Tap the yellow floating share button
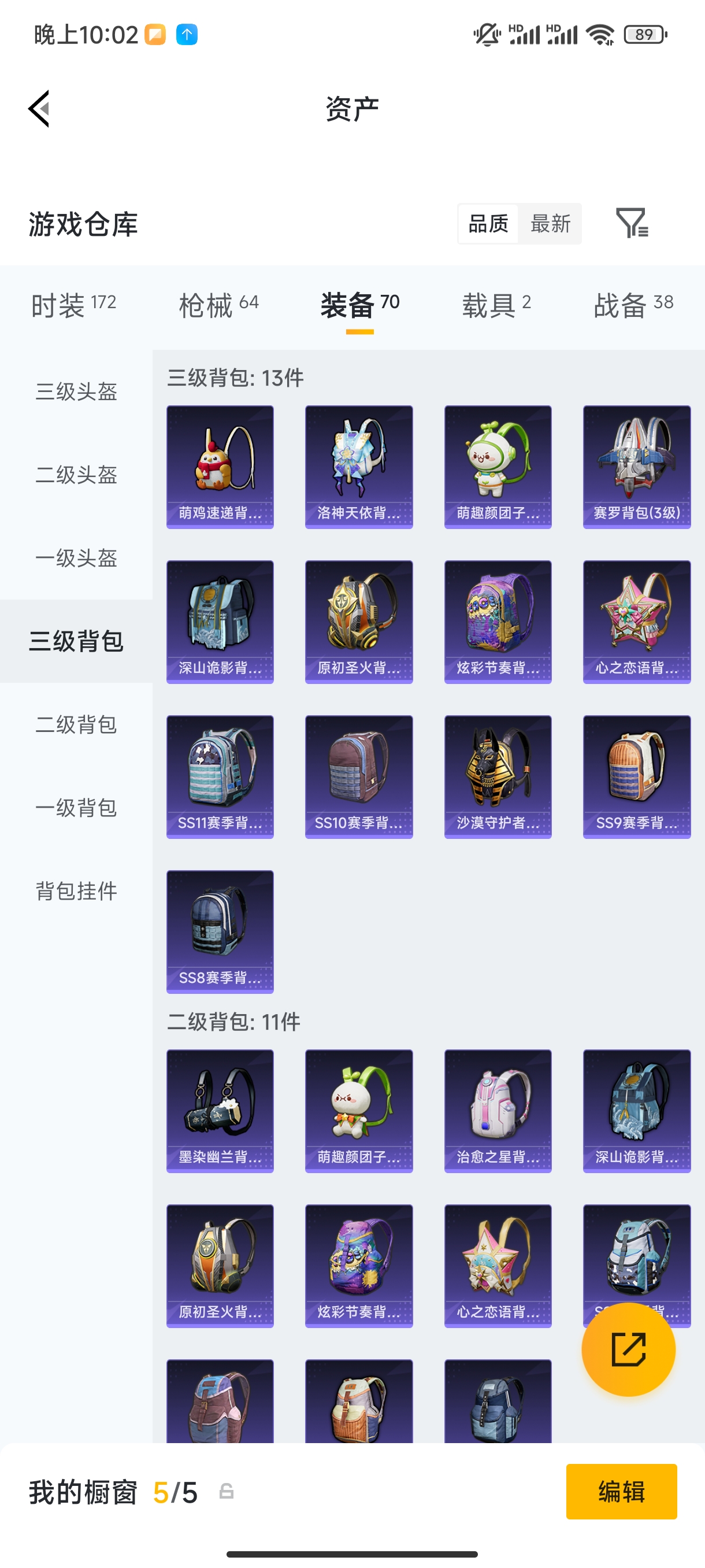The height and width of the screenshot is (1568, 705). [628, 1349]
